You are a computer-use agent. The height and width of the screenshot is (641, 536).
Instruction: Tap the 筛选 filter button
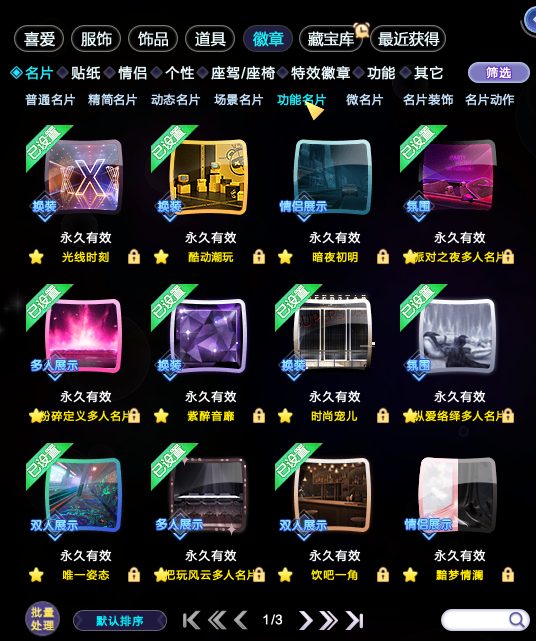[499, 73]
